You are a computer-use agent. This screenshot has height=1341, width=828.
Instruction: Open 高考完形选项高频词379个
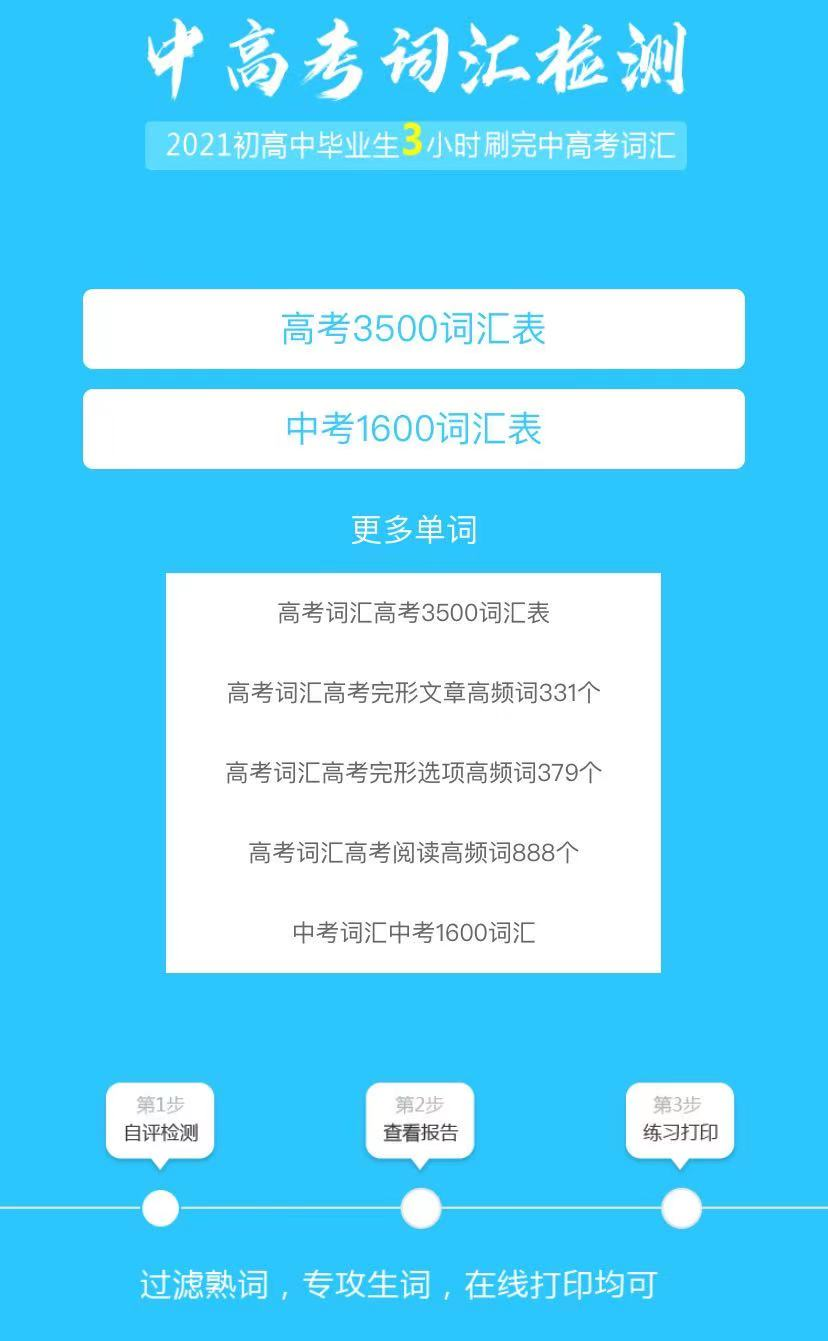tap(413, 772)
